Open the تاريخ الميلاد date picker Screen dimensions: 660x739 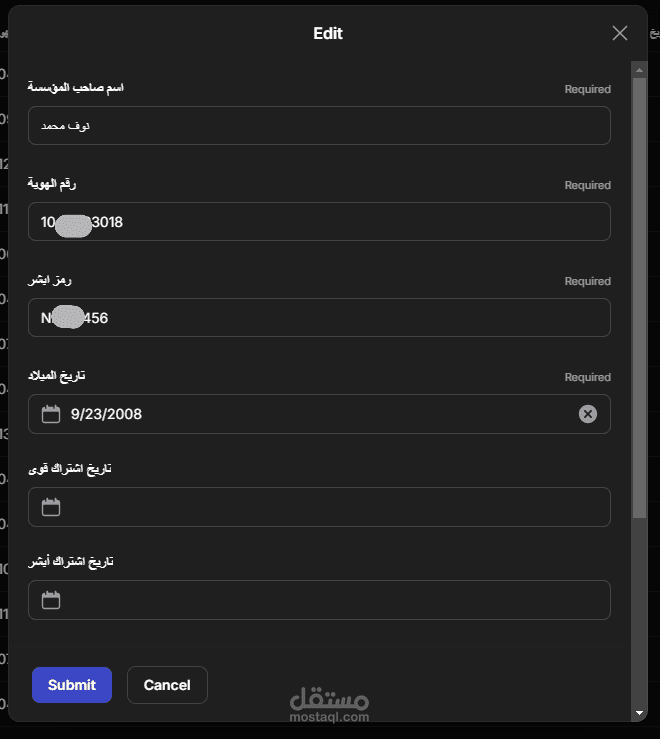pos(51,414)
